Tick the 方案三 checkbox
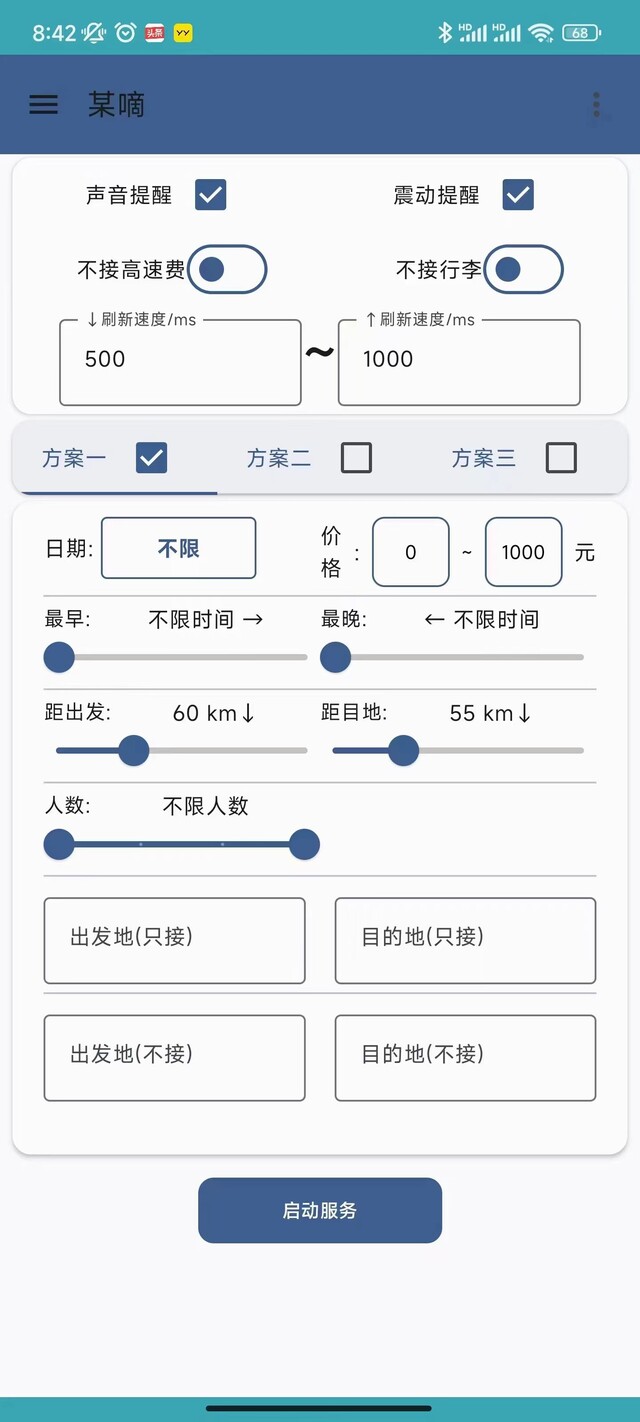This screenshot has height=1422, width=640. click(x=561, y=458)
